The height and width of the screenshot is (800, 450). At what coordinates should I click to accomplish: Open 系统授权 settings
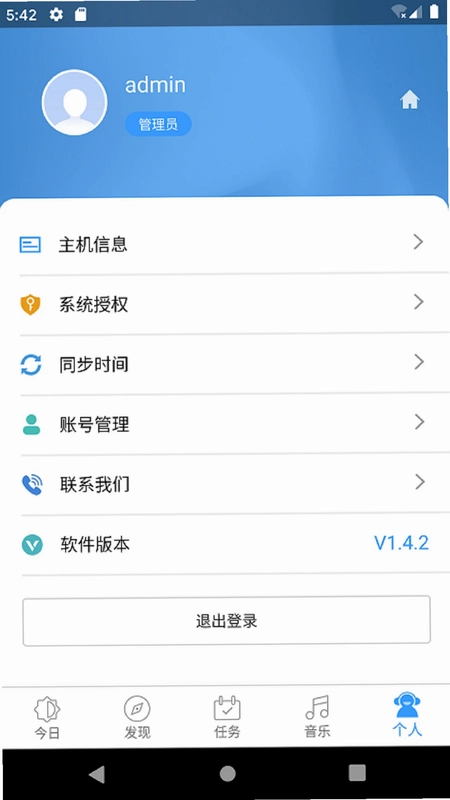pos(225,304)
